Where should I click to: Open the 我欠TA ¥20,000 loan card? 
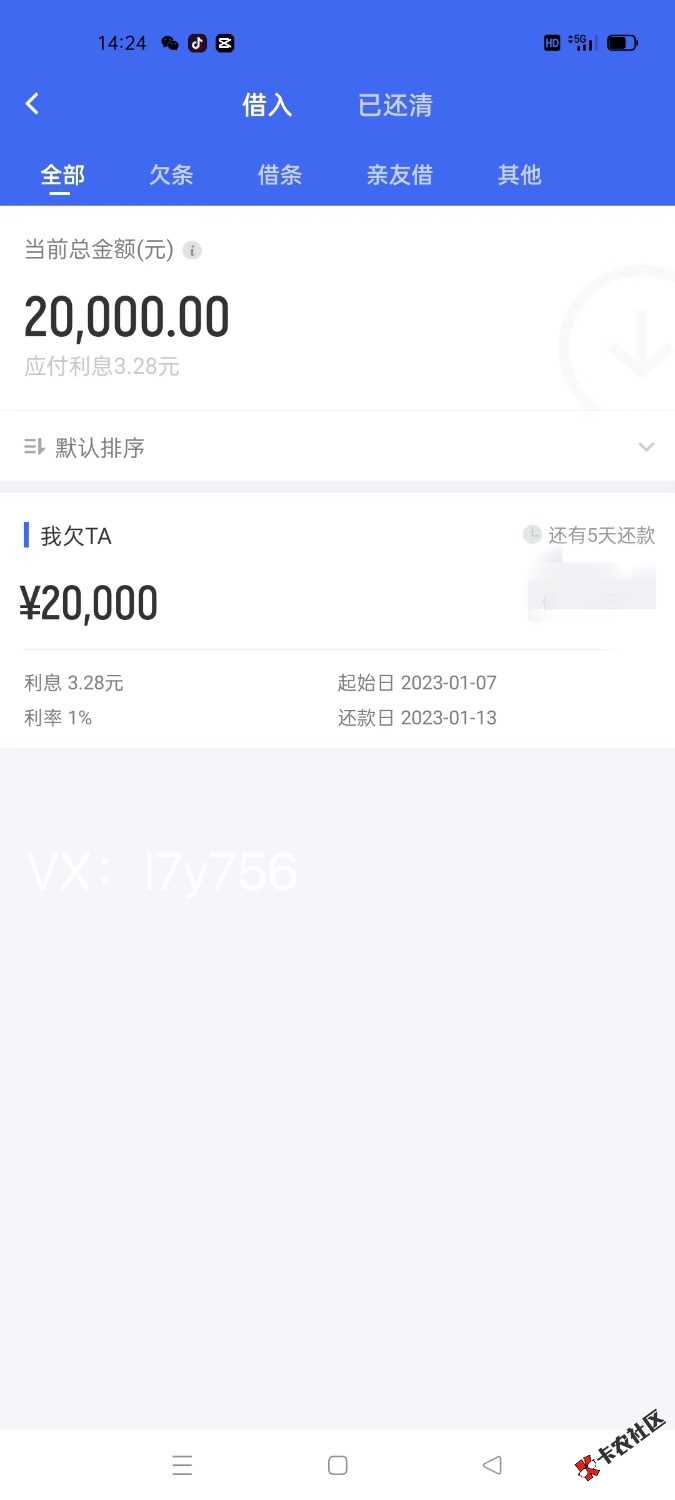[337, 620]
